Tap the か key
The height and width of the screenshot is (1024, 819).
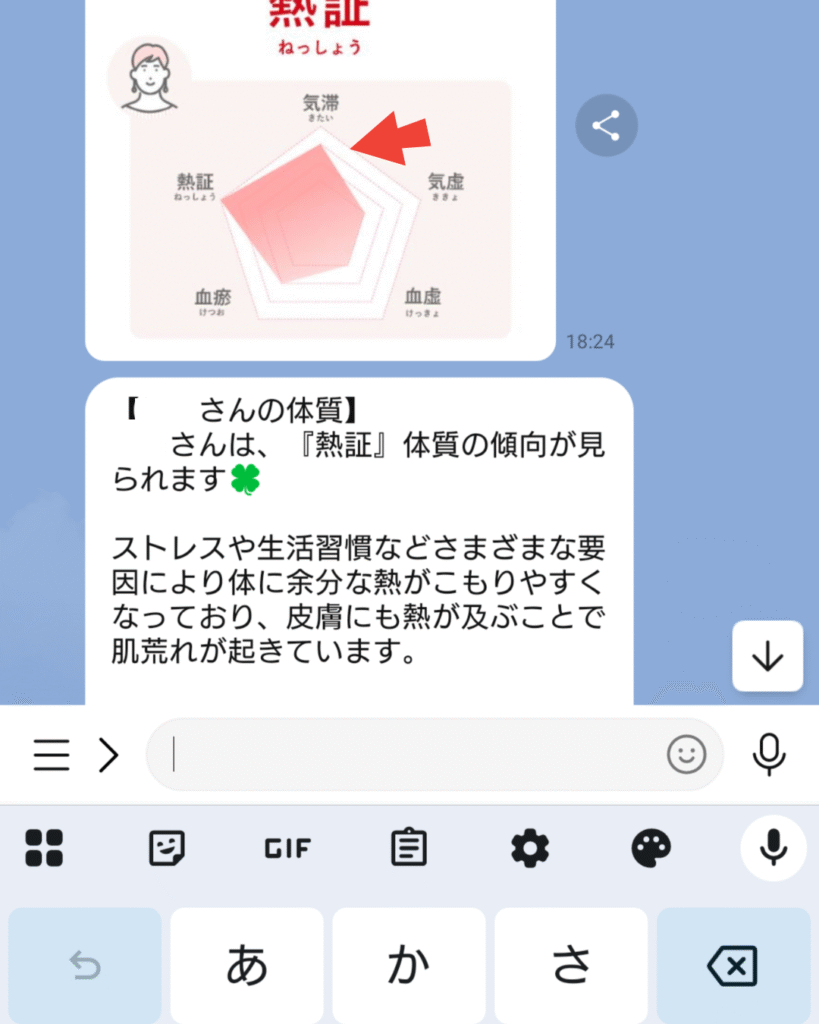(408, 965)
